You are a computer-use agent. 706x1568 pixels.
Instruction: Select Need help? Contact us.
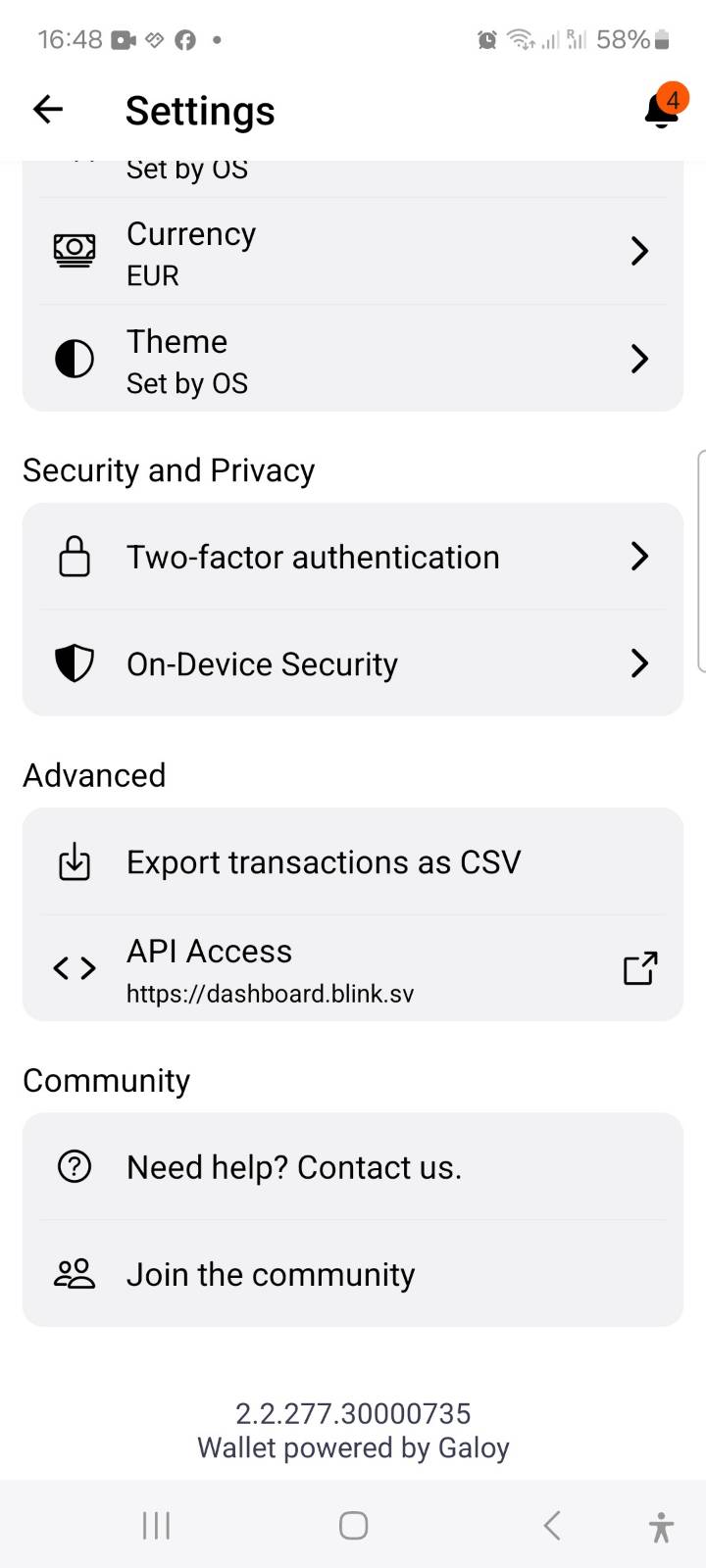[353, 1167]
